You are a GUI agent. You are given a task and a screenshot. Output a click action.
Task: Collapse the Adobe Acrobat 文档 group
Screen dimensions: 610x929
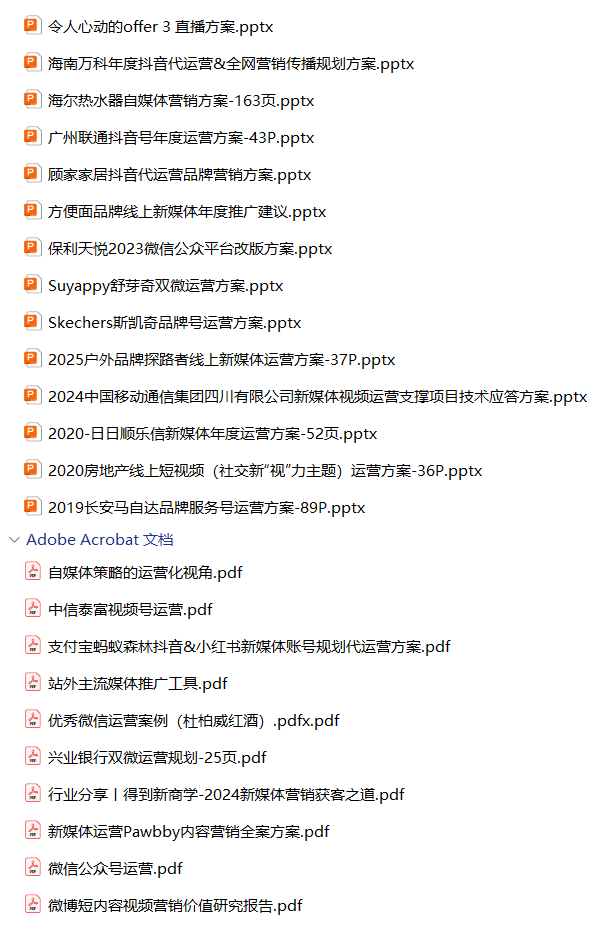[14, 540]
